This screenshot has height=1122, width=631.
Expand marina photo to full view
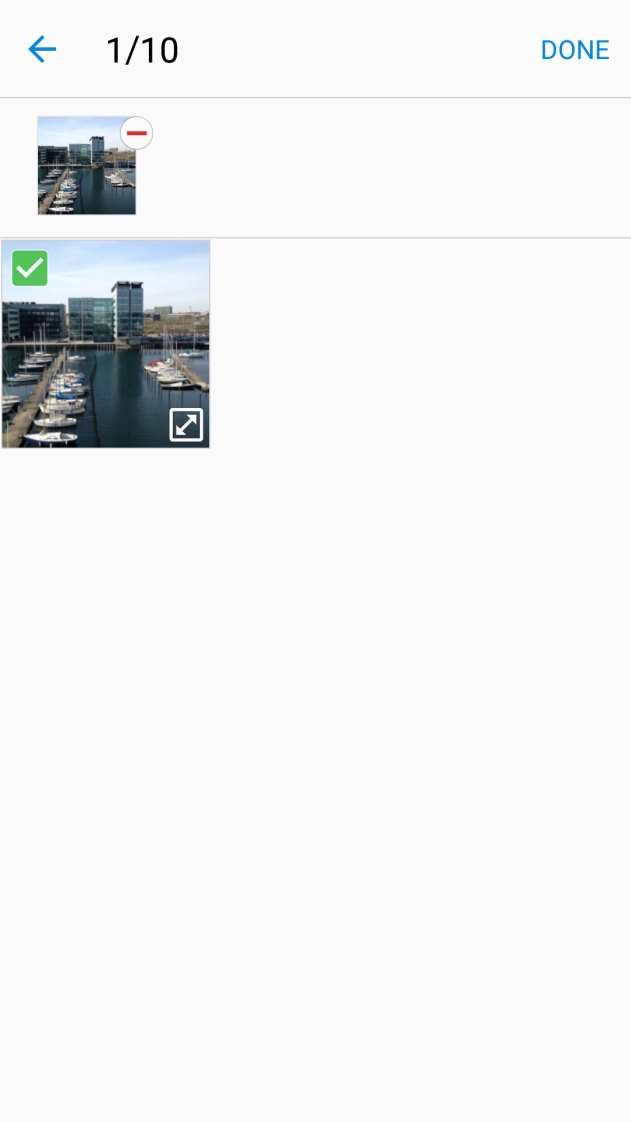pos(186,425)
